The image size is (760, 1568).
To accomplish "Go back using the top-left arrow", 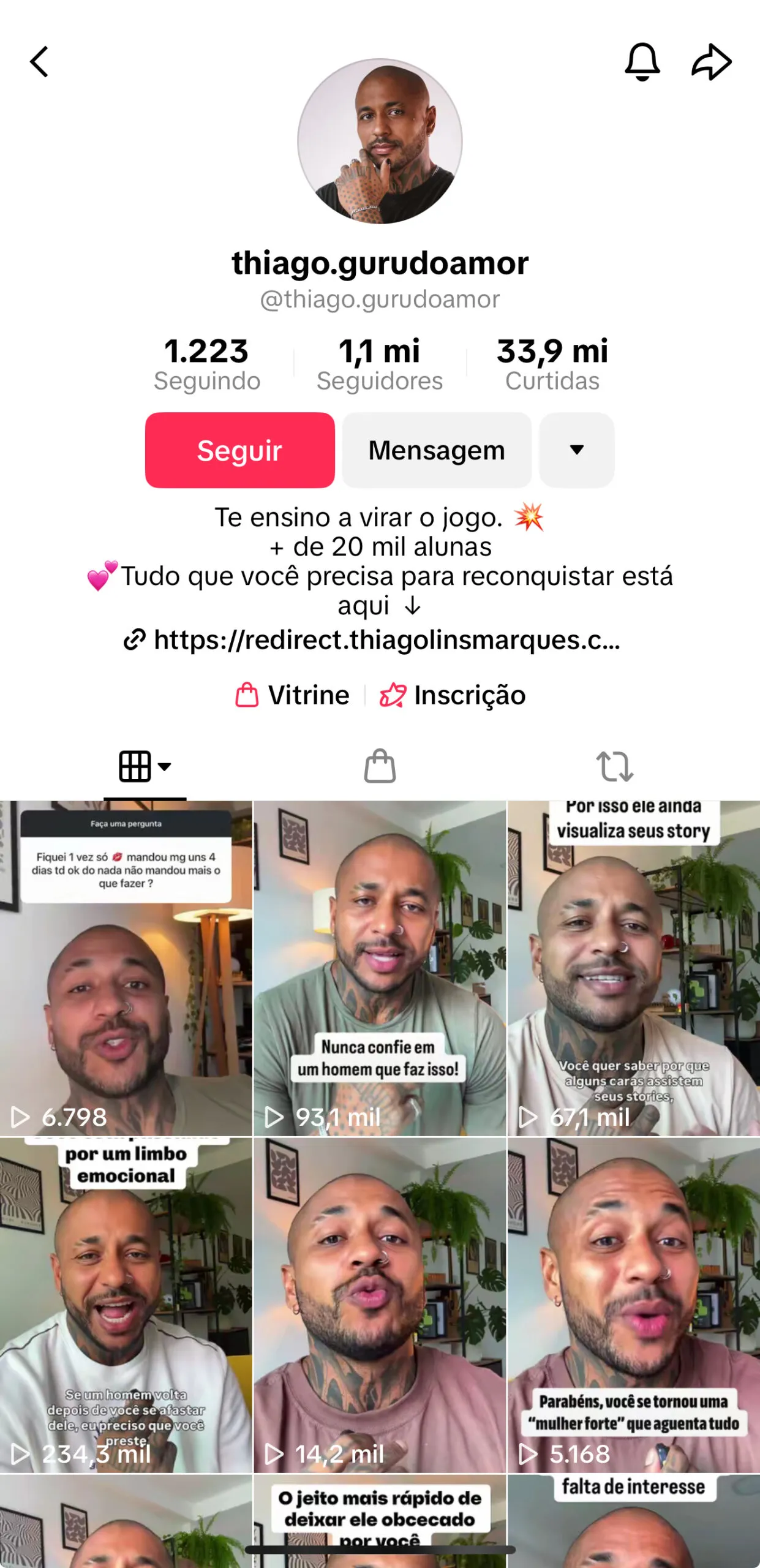I will tap(39, 62).
